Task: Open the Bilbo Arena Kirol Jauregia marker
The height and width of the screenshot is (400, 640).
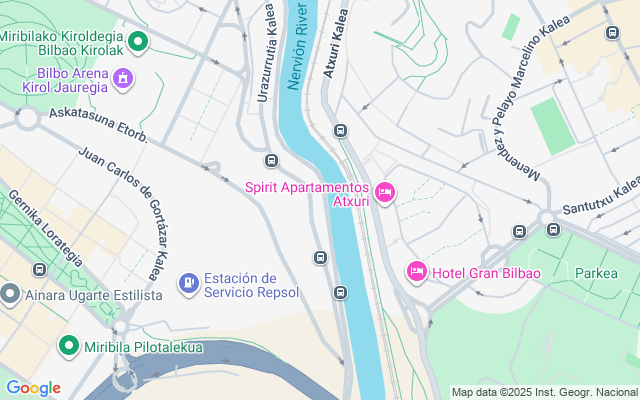Action: click(123, 78)
